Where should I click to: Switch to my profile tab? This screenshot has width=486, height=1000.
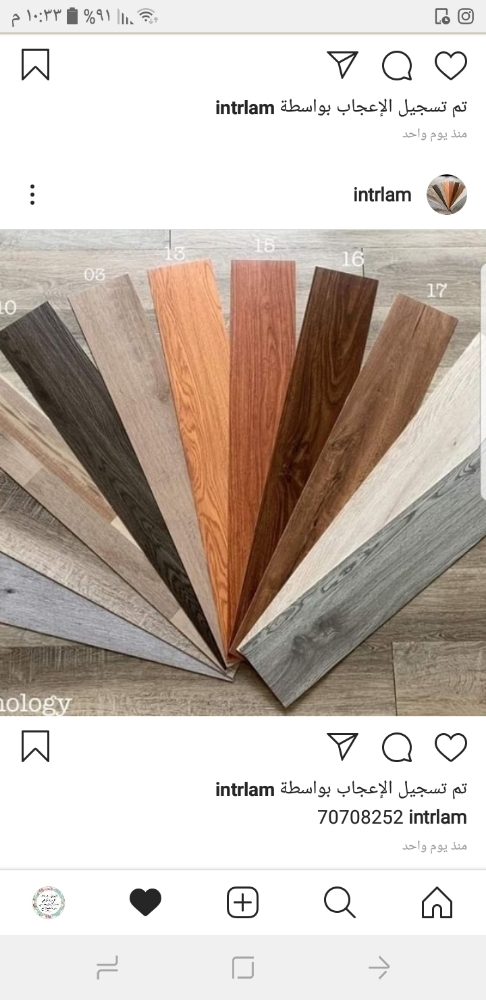coord(48,902)
